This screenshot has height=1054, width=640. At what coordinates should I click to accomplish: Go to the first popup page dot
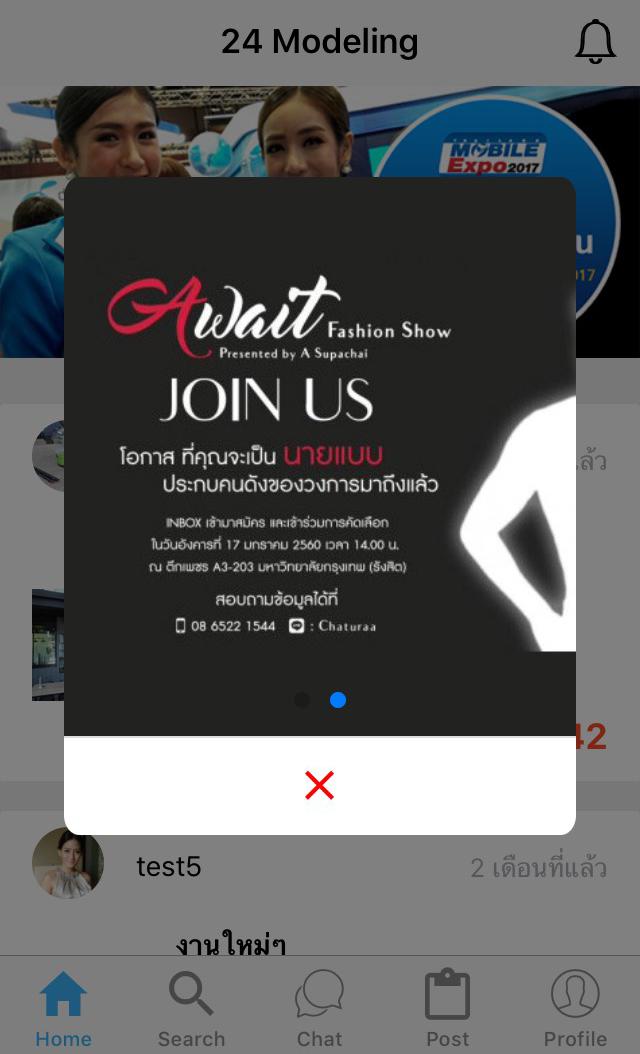[302, 700]
